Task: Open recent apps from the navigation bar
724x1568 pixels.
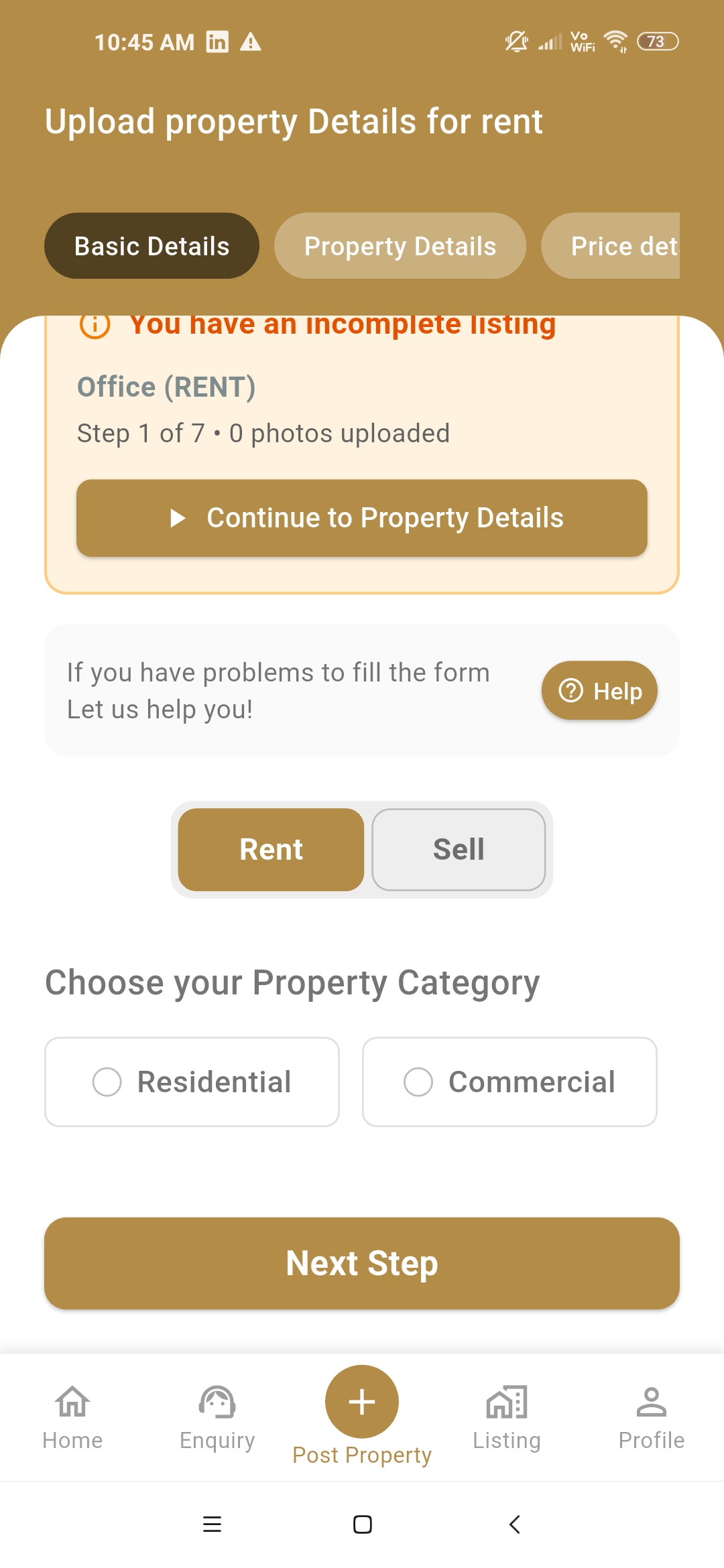Action: pyautogui.click(x=212, y=1524)
